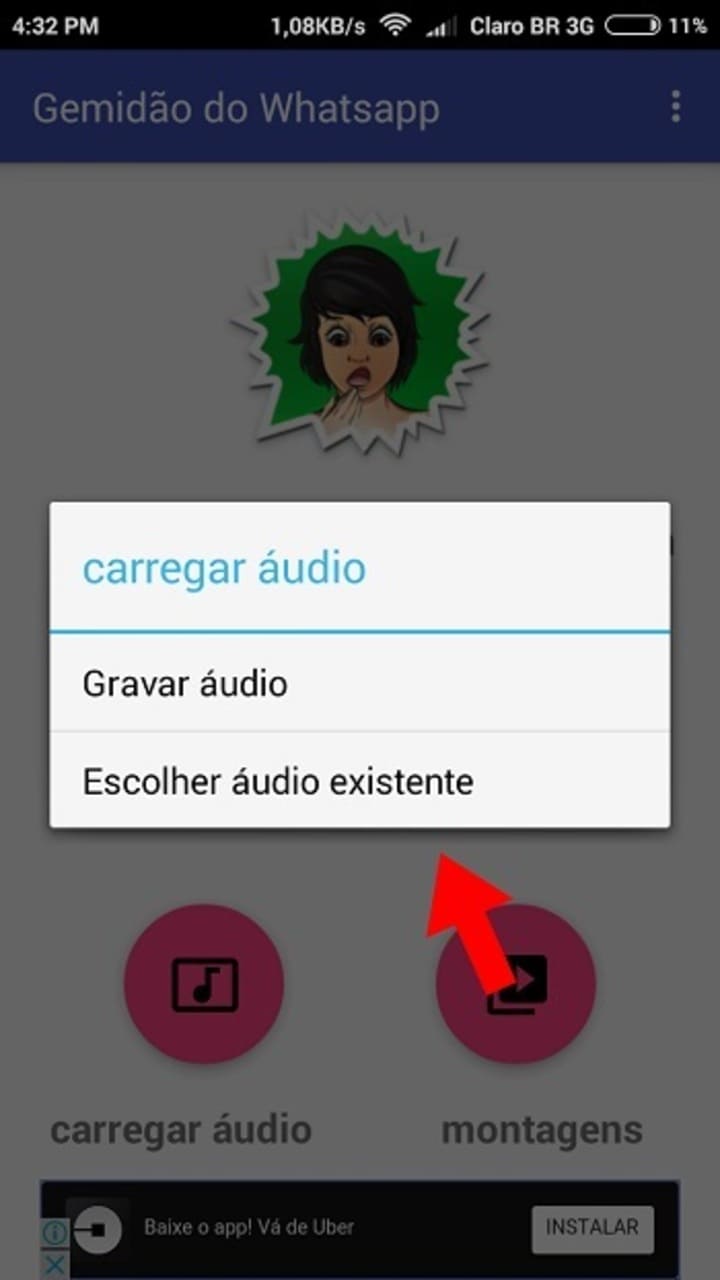Viewport: 720px width, 1280px height.
Task: Tap Instalar on the Uber ad
Action: (x=592, y=1228)
